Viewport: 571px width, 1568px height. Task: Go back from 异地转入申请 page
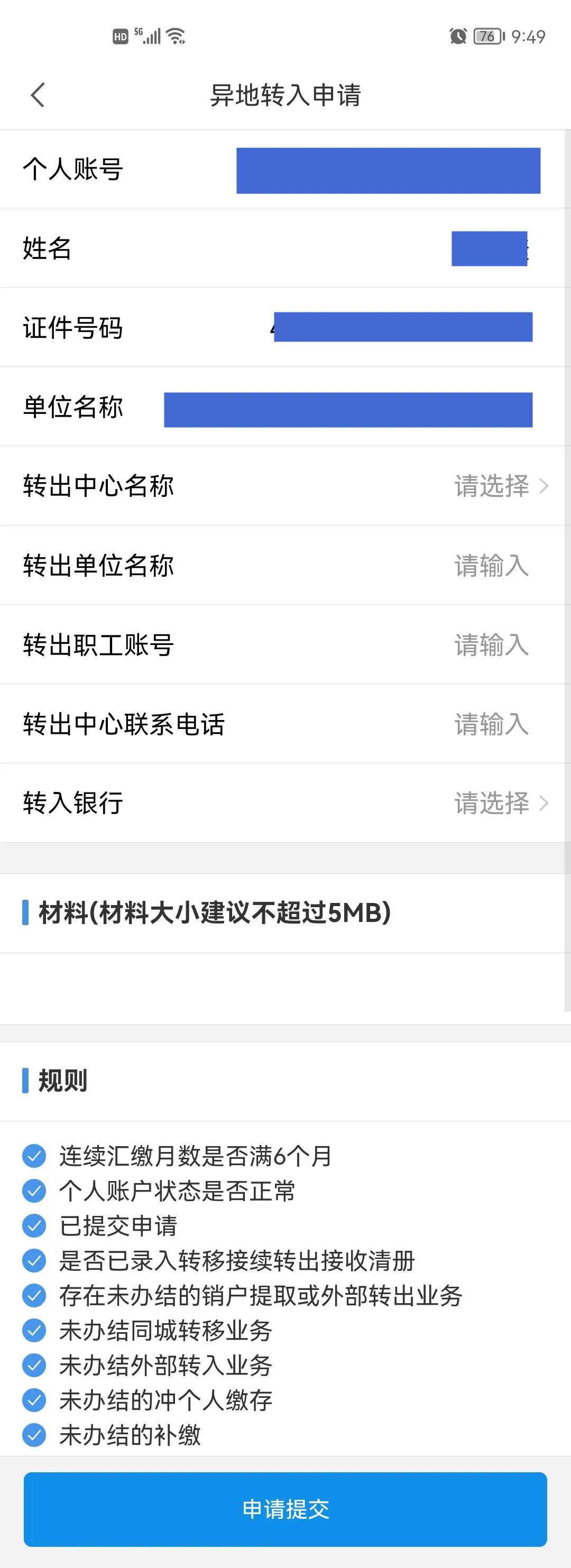[38, 95]
